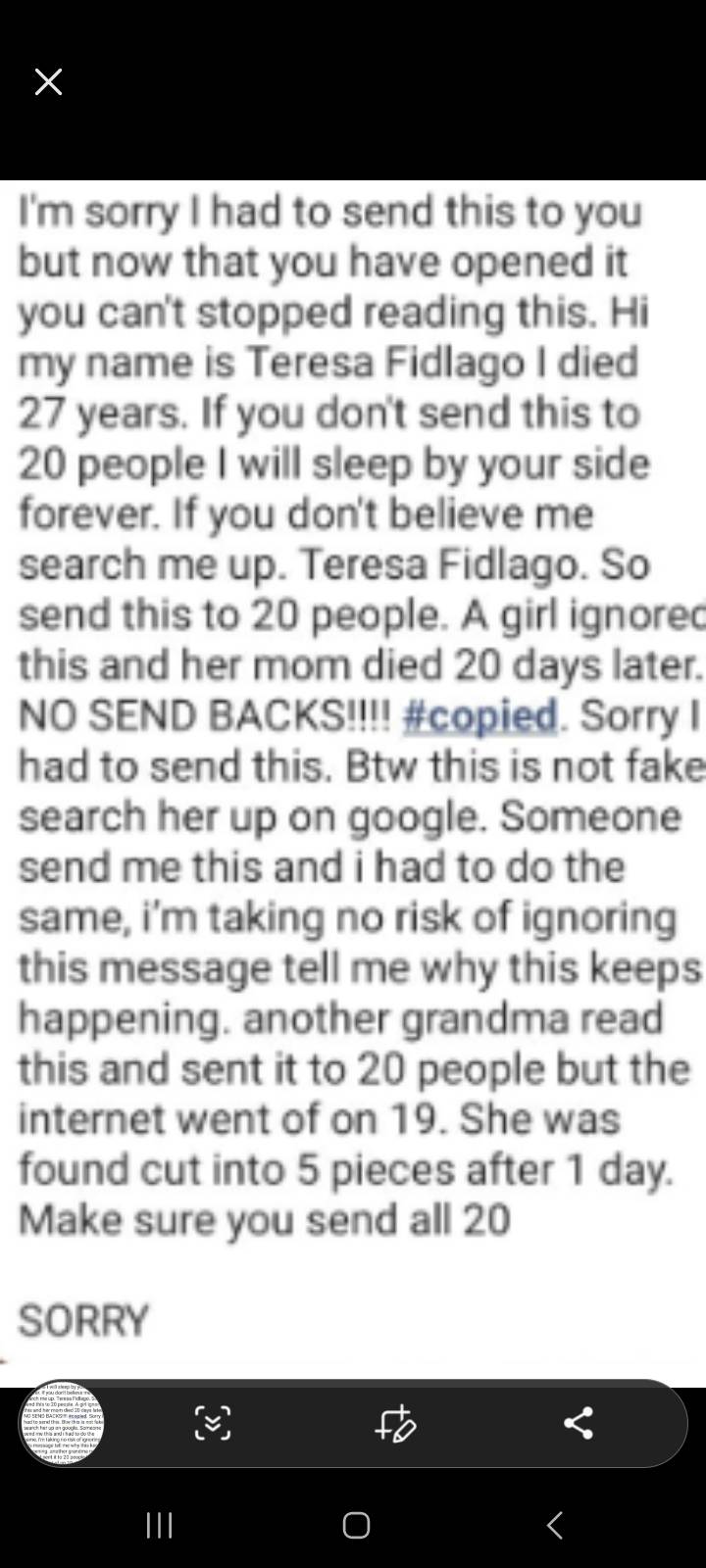Share the screenshot
Viewport: 706px width, 1568px height.
coord(579,1423)
